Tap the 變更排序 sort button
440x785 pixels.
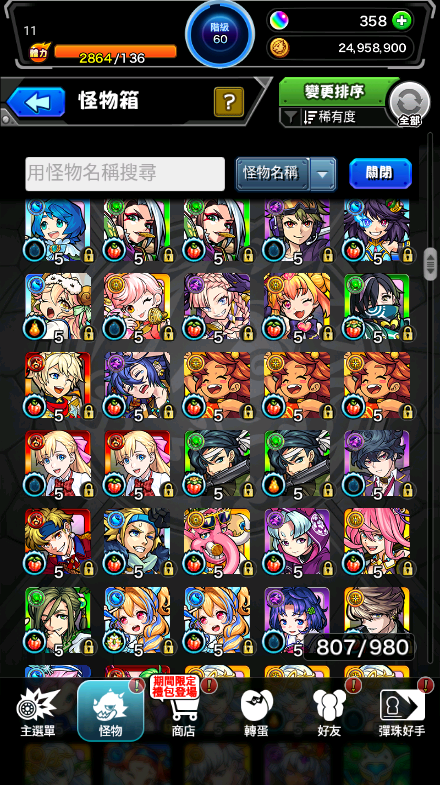point(334,92)
